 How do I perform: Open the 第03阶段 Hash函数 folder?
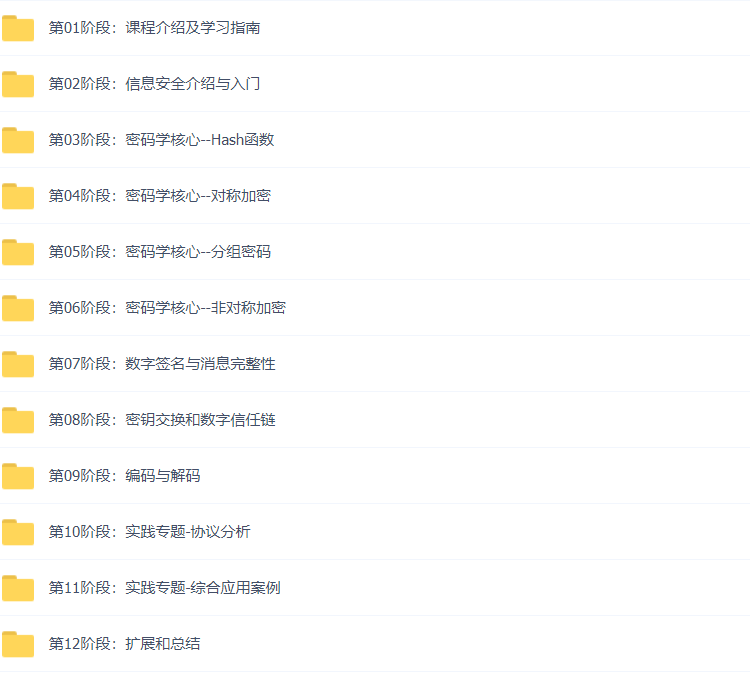(161, 140)
